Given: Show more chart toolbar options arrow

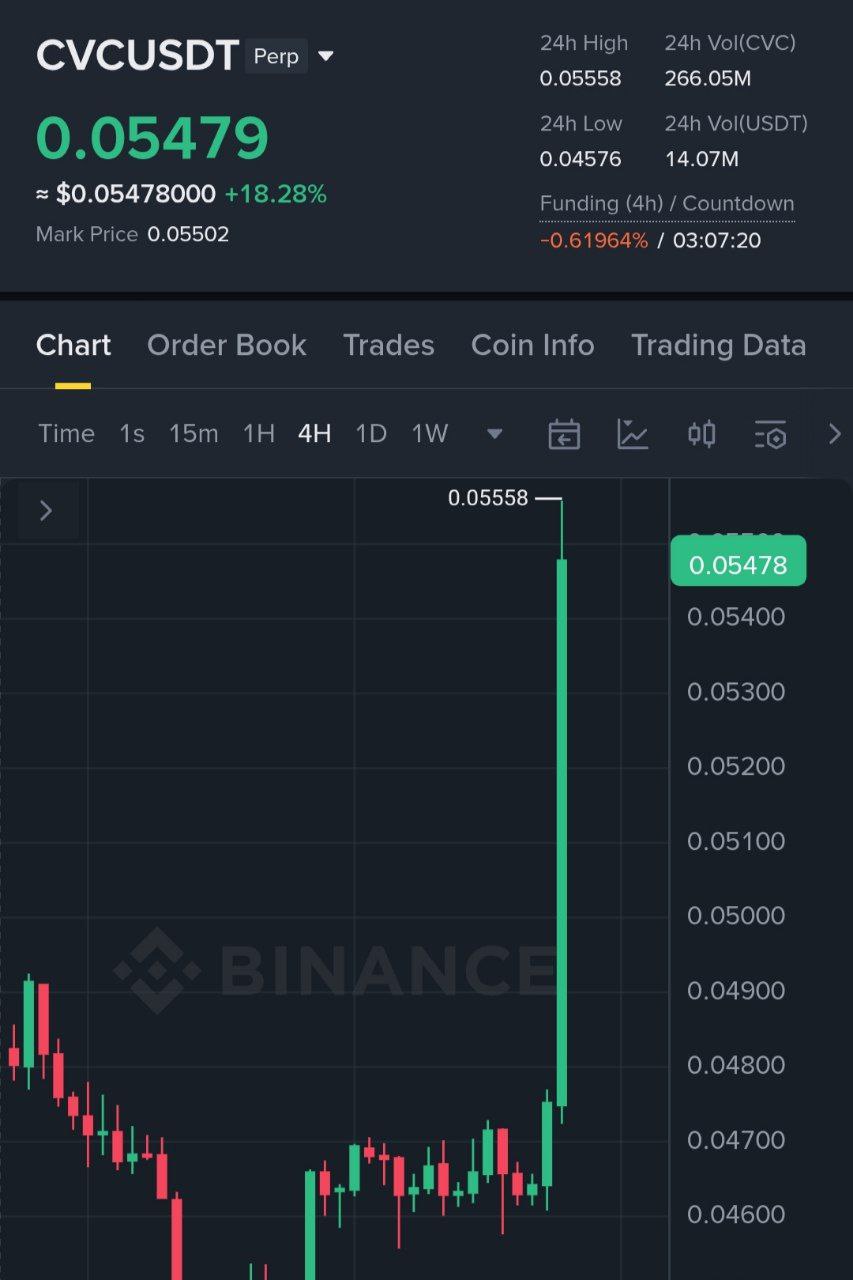Looking at the screenshot, I should pyautogui.click(x=834, y=434).
